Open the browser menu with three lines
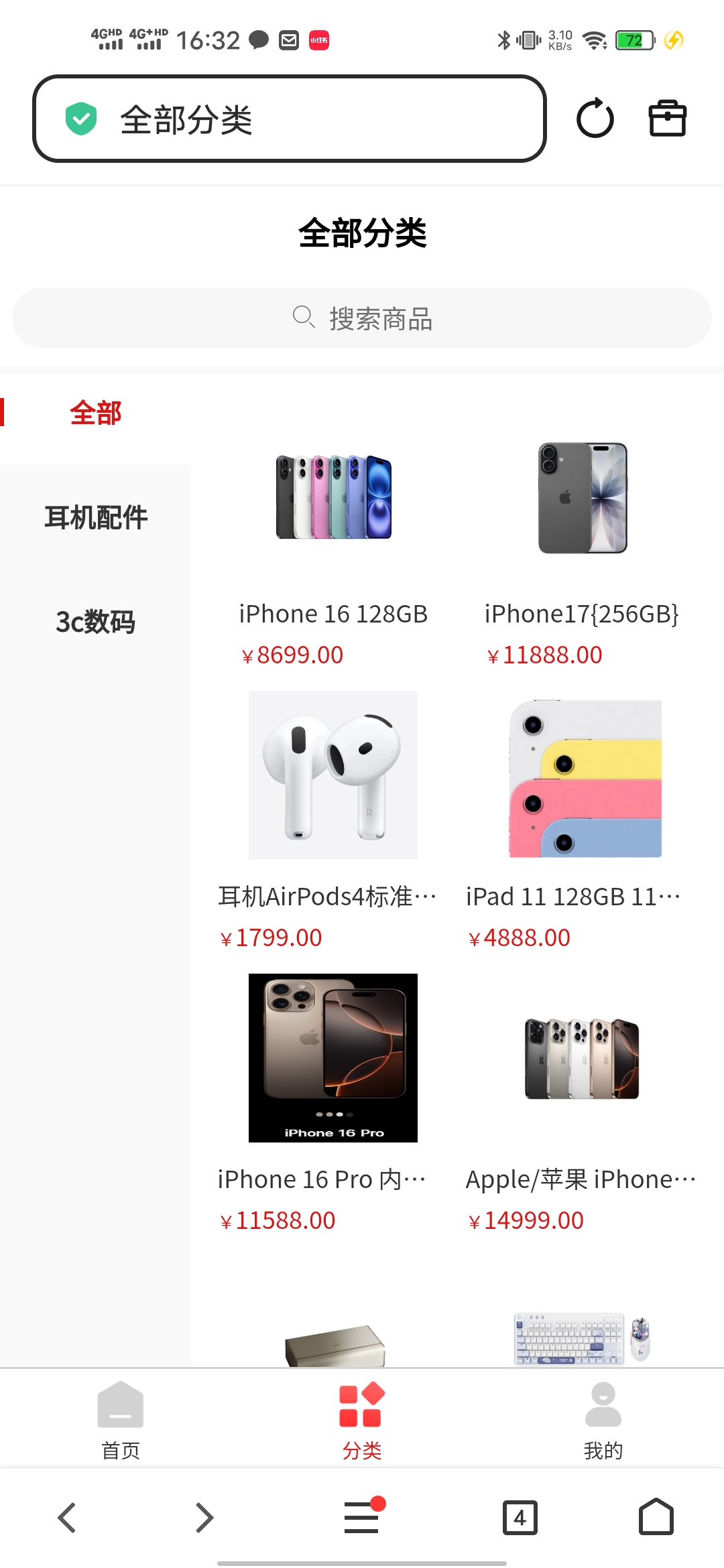724x1568 pixels. 362,1517
